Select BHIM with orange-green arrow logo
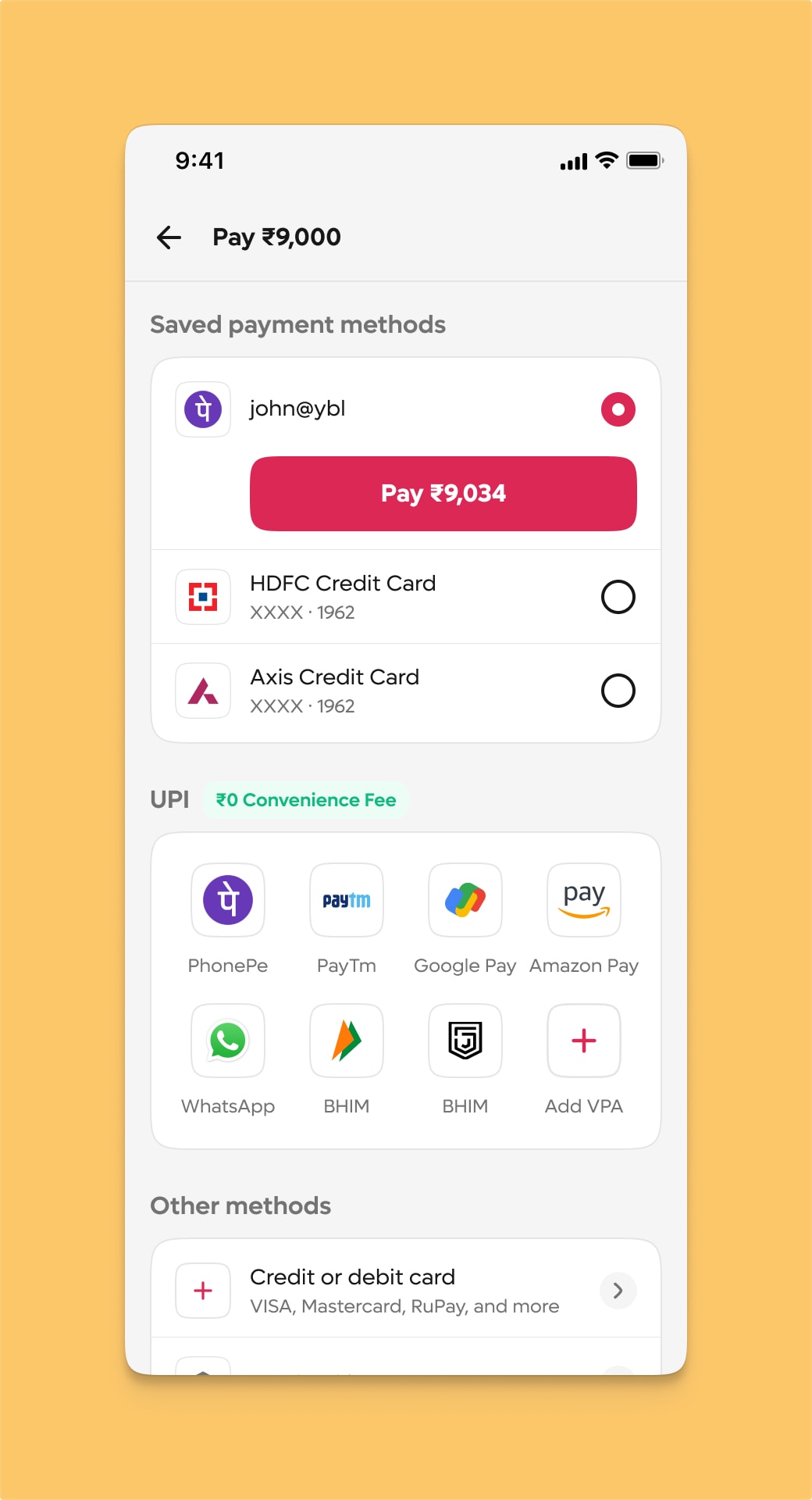This screenshot has height=1500, width=812. (x=347, y=1041)
